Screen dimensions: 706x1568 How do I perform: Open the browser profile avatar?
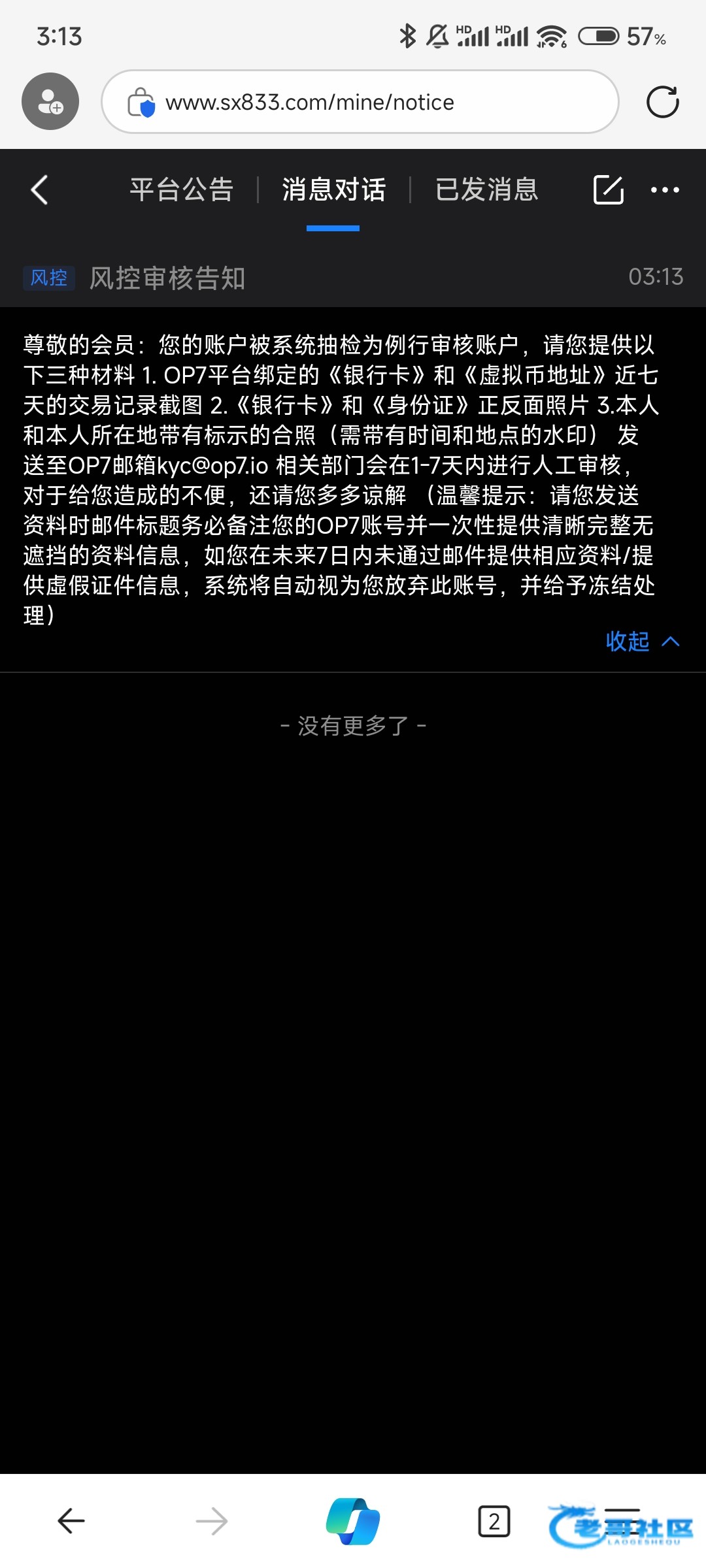[50, 101]
